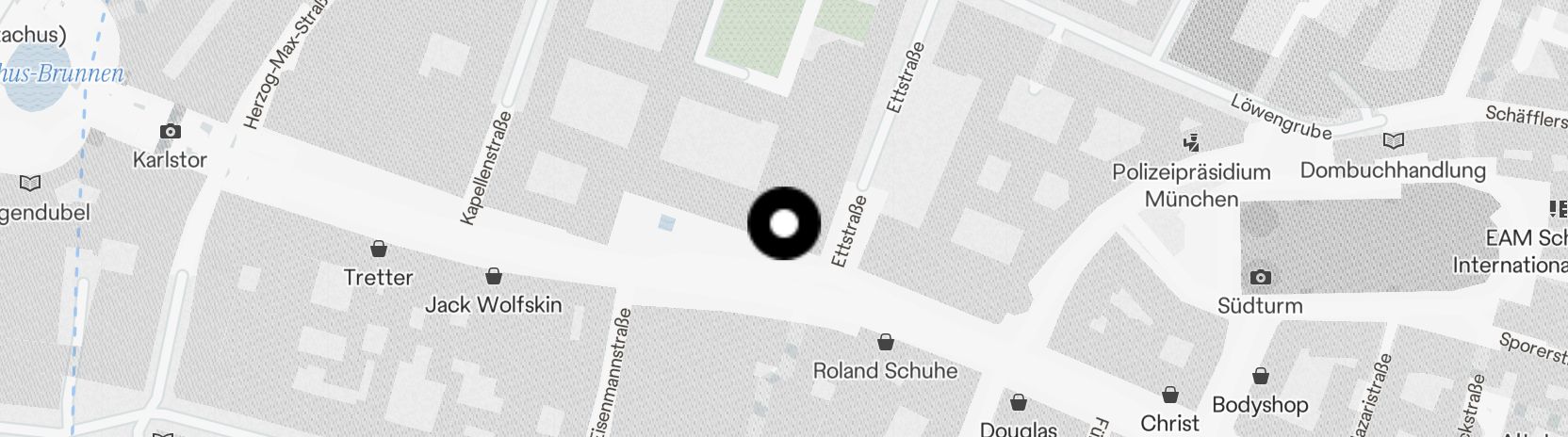Image resolution: width=1568 pixels, height=437 pixels.
Task: Open the Bodyshop store marker
Action: 1260,378
